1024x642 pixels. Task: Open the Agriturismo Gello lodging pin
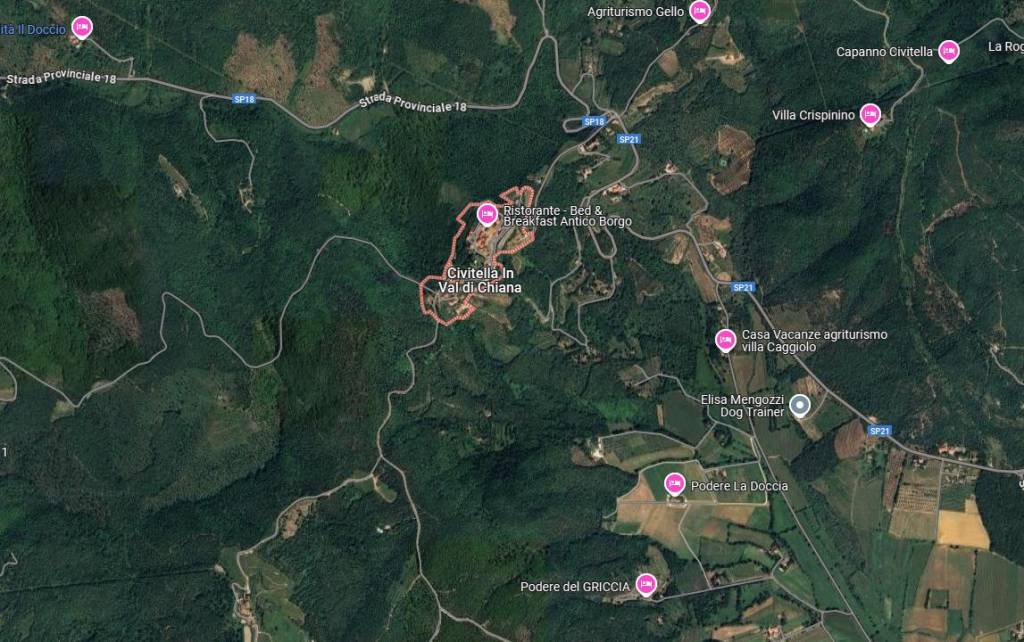tap(699, 11)
